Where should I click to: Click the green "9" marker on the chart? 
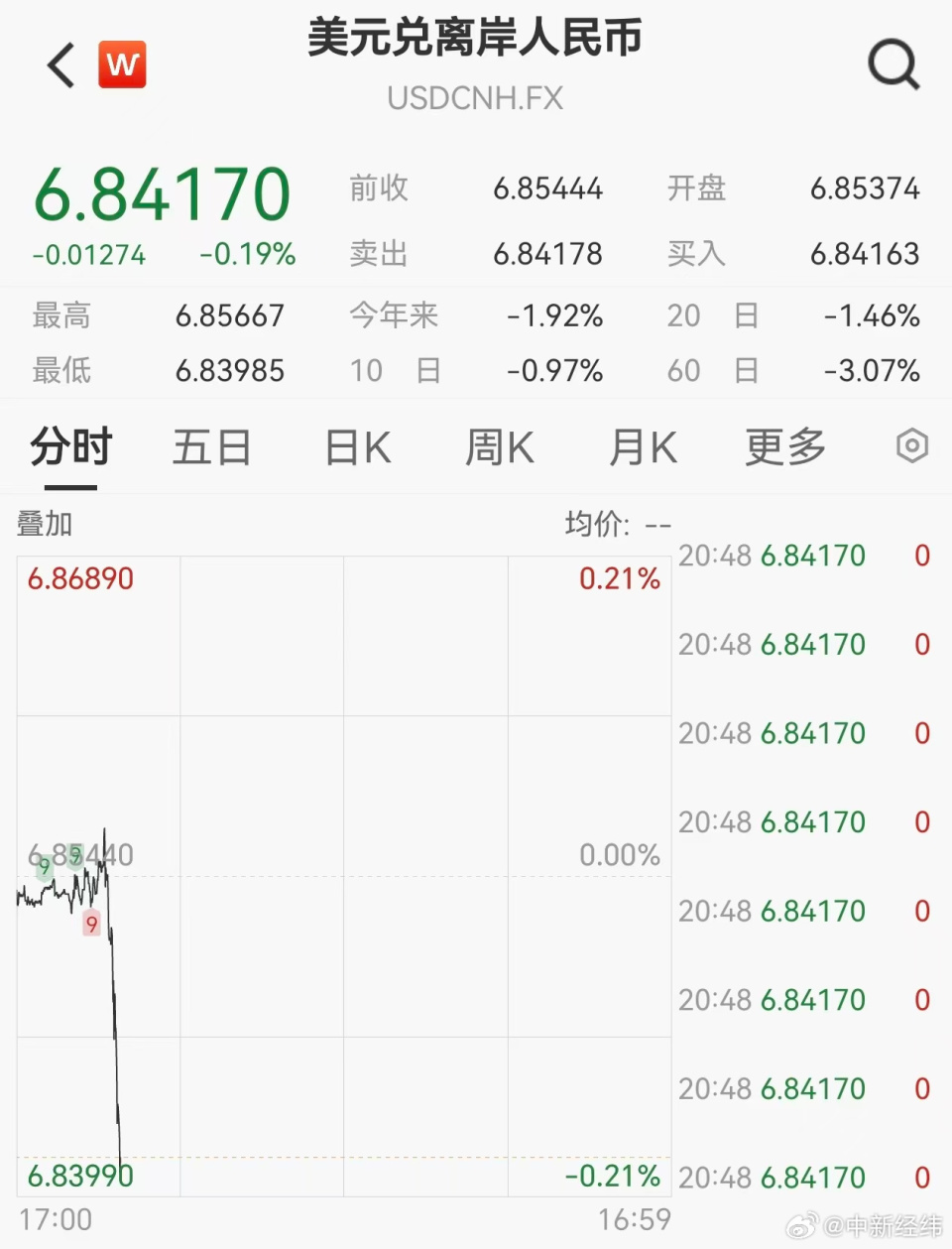click(x=44, y=867)
